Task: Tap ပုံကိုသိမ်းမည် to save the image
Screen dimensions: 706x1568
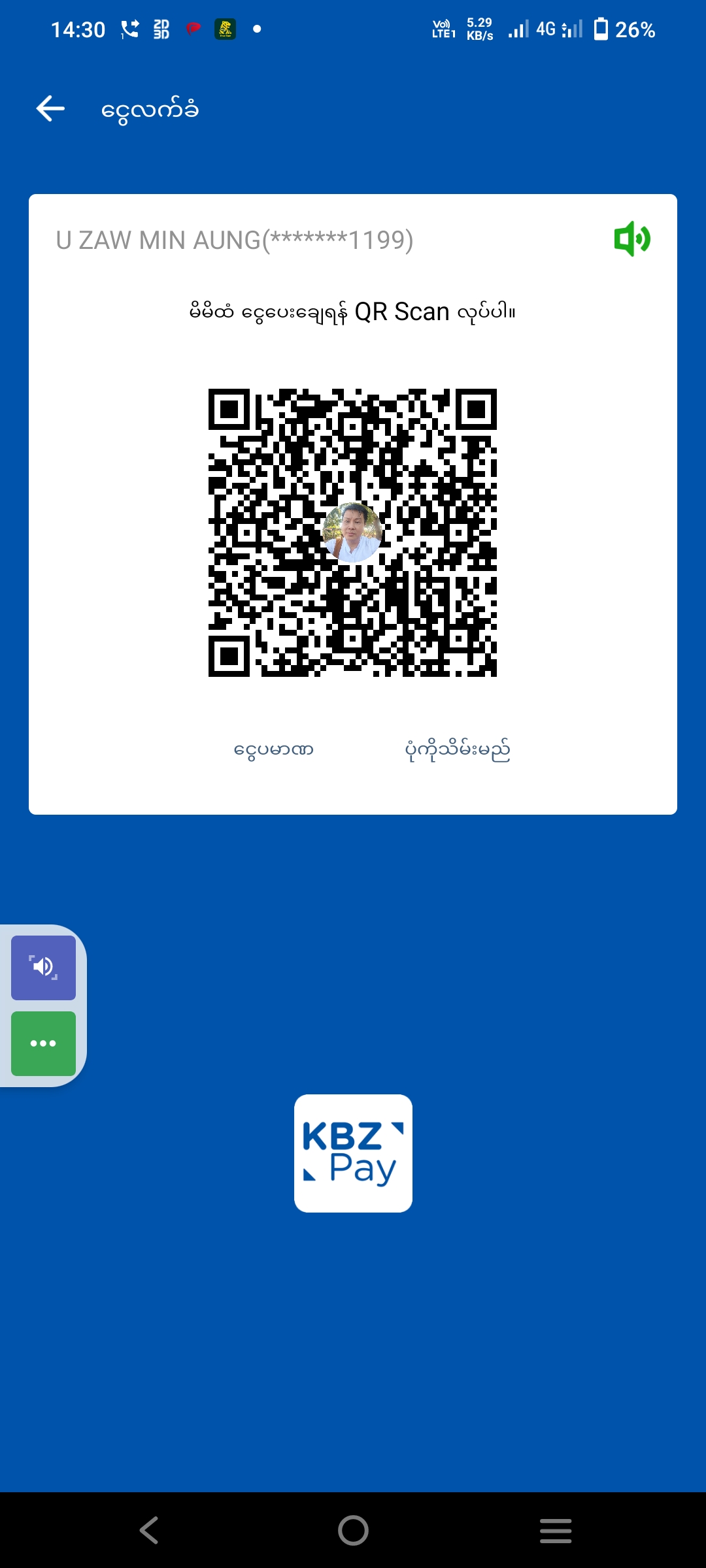Action: click(x=458, y=749)
